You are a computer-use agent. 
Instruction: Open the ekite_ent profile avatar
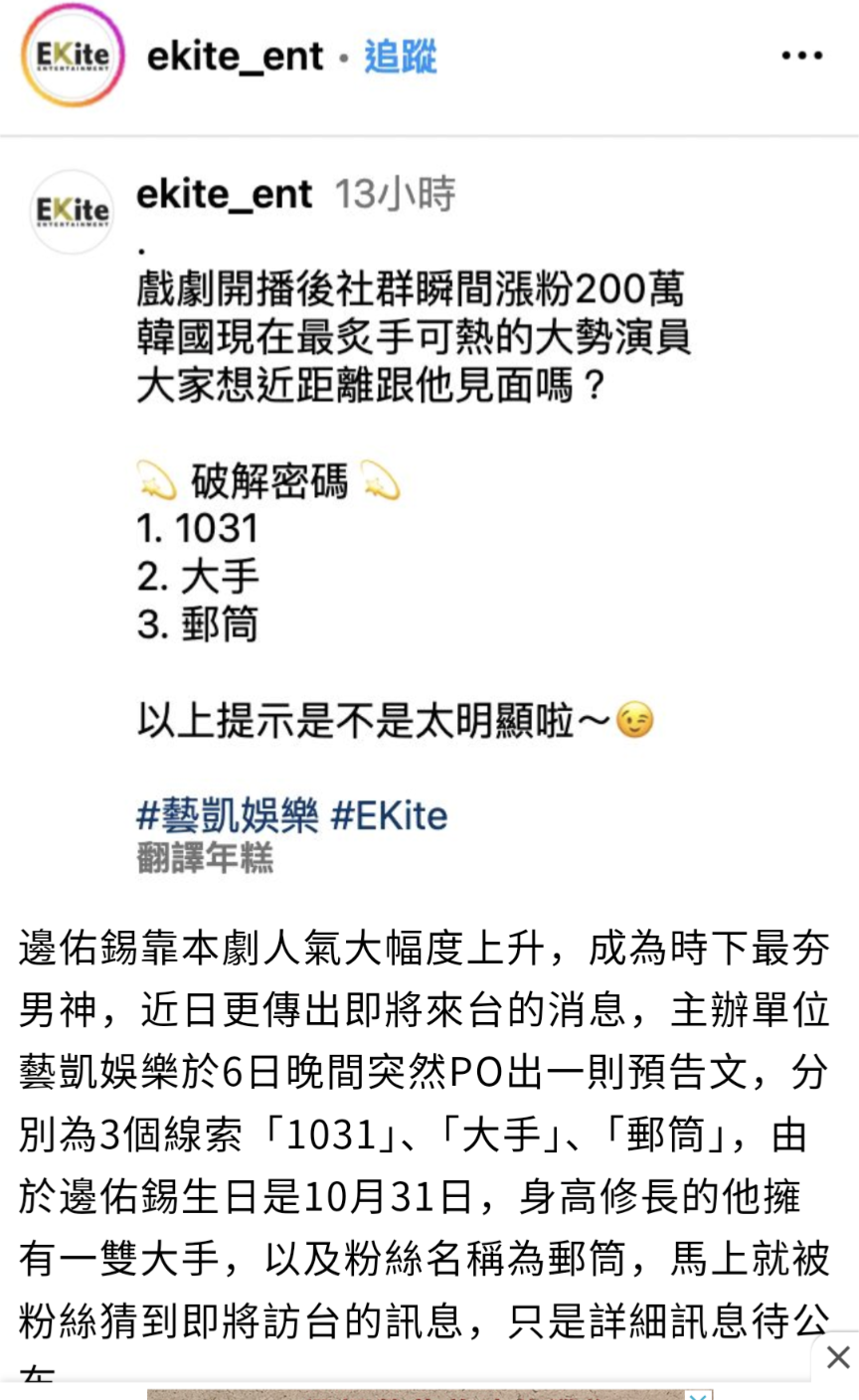pos(72,56)
